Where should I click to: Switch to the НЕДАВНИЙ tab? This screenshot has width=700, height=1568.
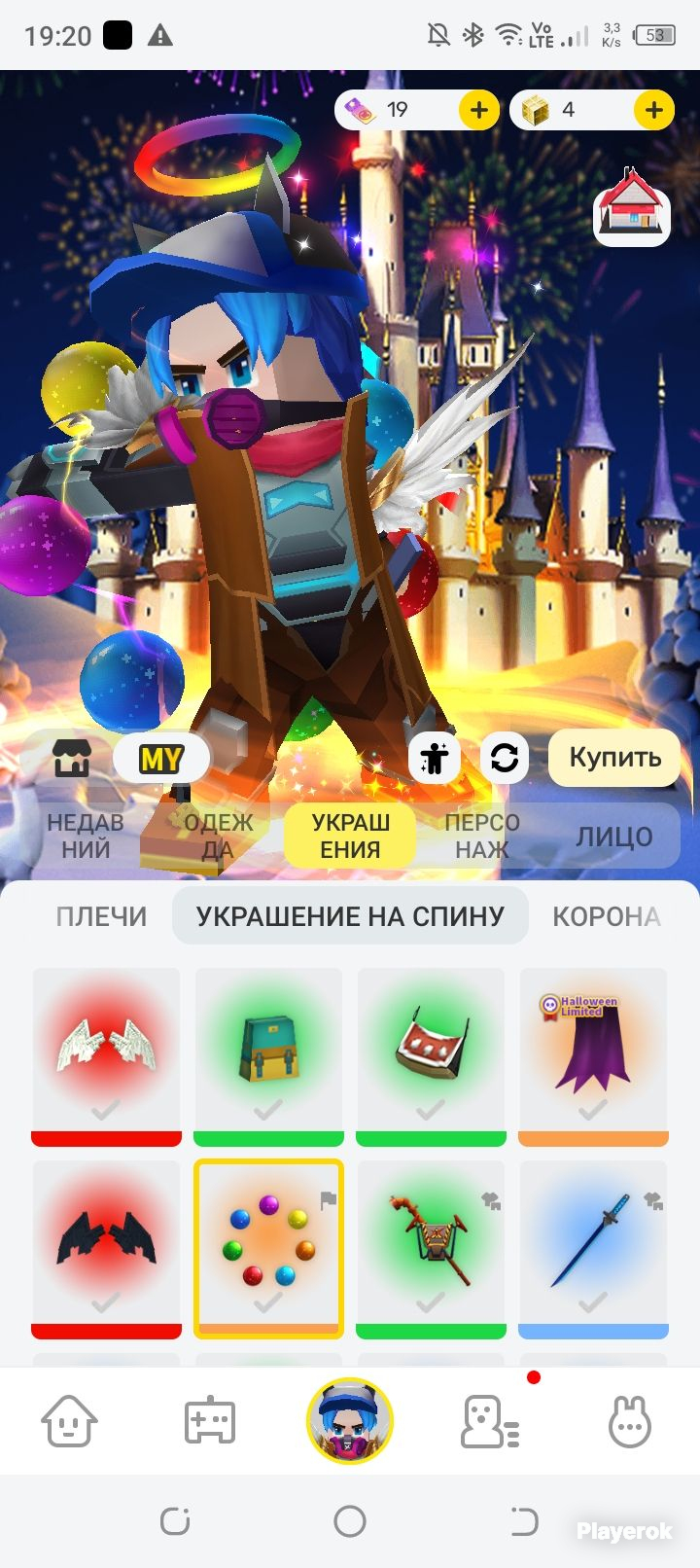click(x=86, y=836)
